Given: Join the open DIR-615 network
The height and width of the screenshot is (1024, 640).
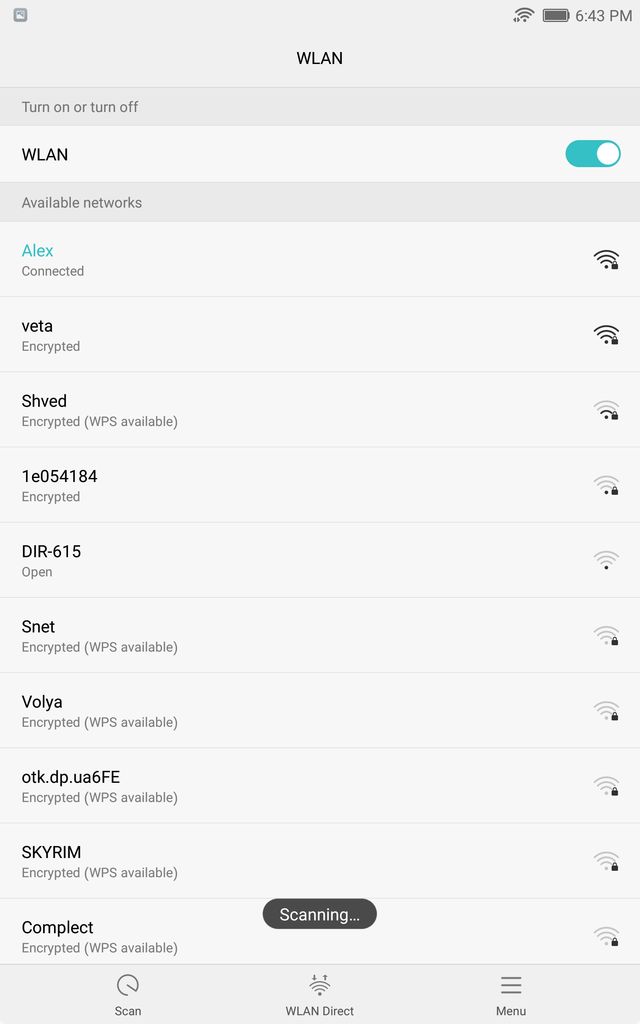Looking at the screenshot, I should coord(320,560).
